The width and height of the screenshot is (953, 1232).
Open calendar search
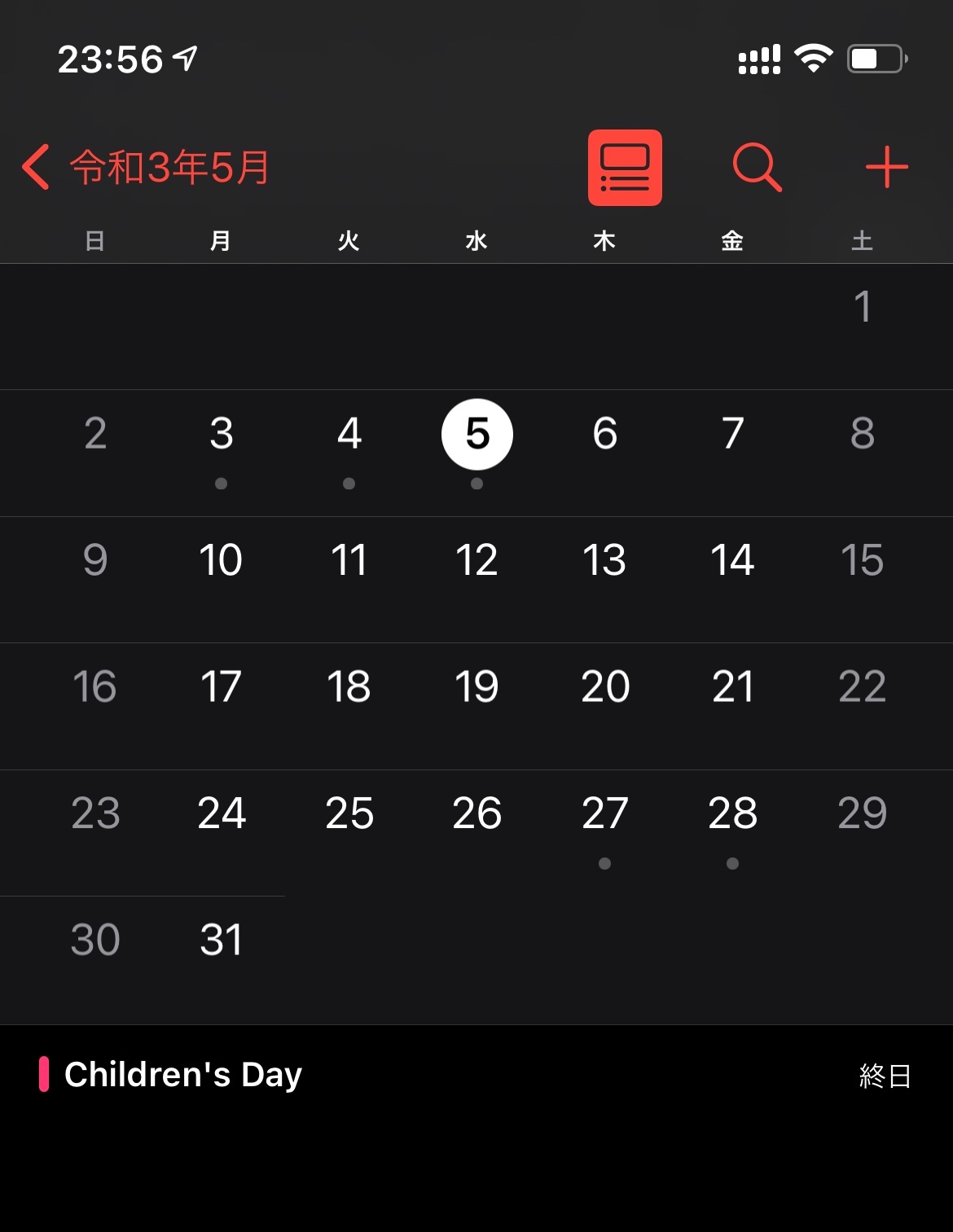pyautogui.click(x=757, y=168)
